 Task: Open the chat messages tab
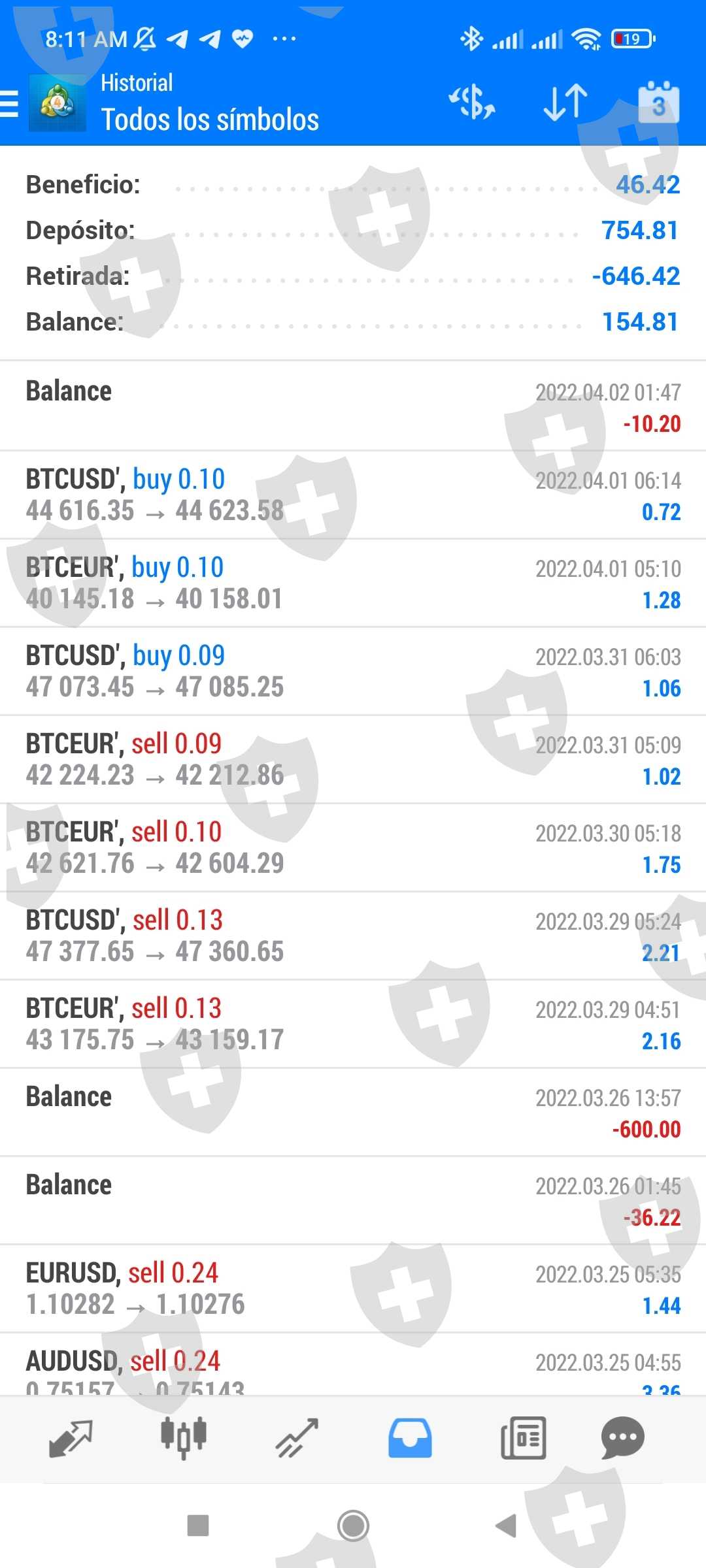(622, 1439)
